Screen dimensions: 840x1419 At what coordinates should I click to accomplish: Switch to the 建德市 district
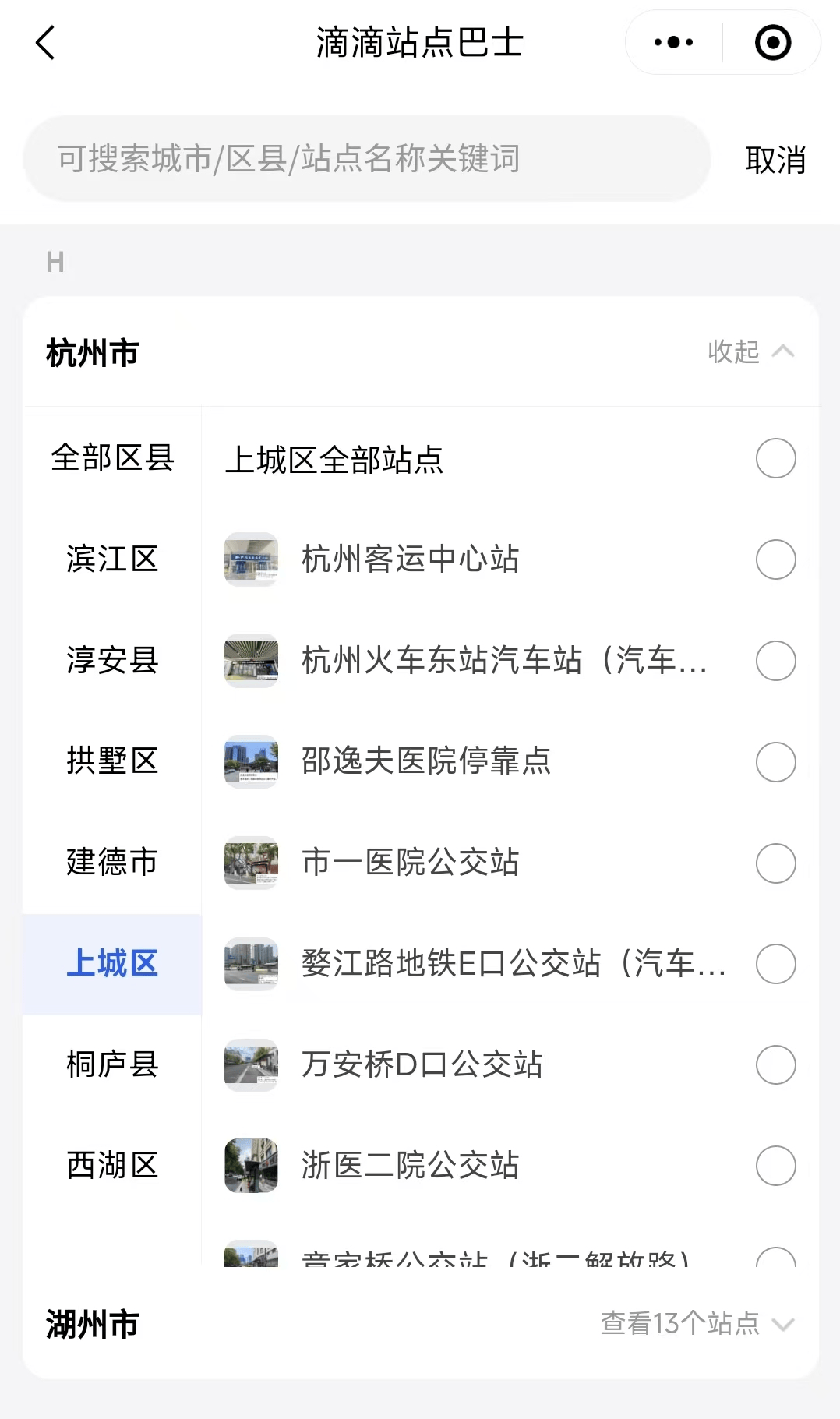pyautogui.click(x=112, y=863)
